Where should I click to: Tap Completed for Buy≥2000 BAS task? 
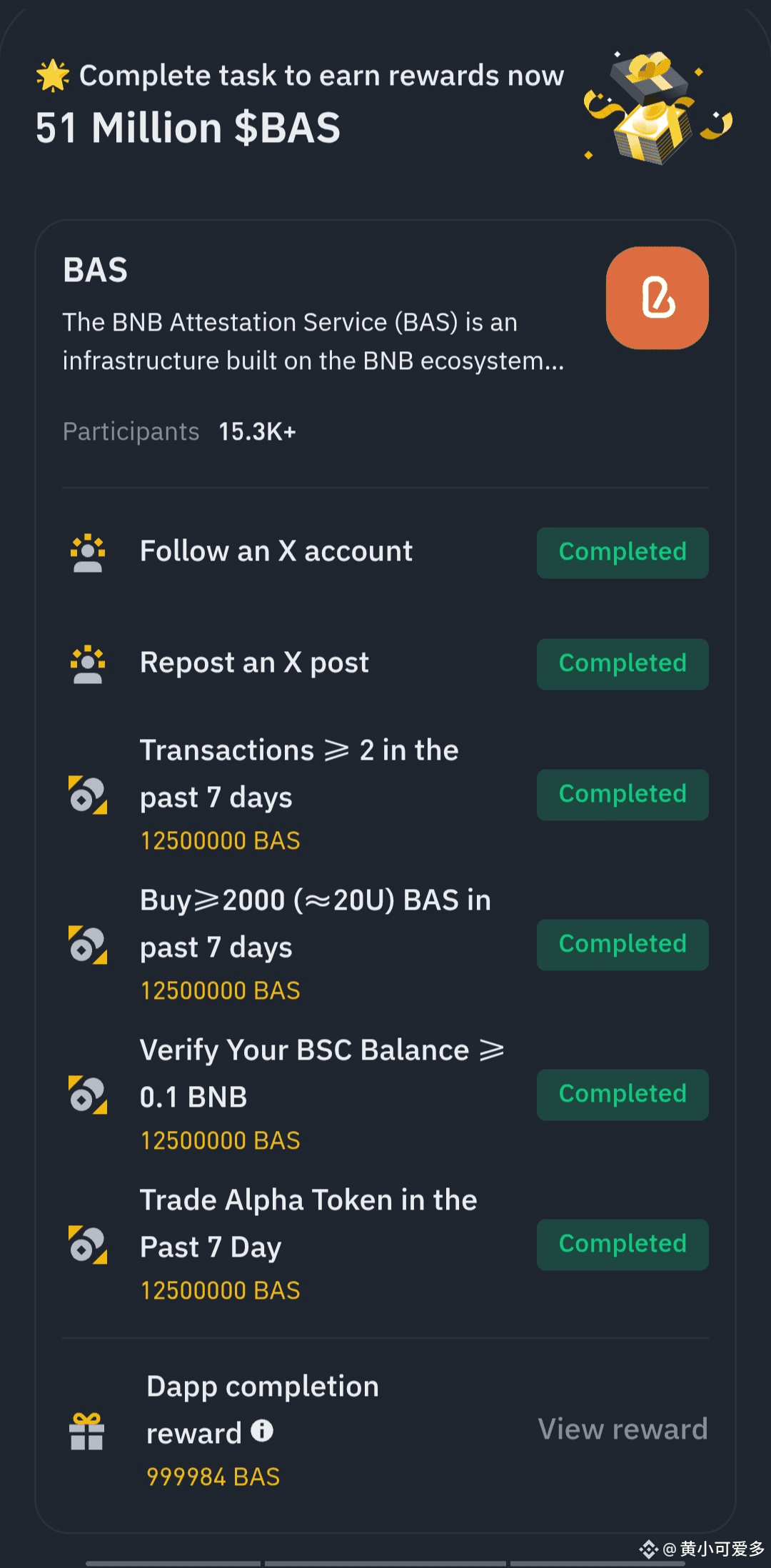pyautogui.click(x=623, y=944)
